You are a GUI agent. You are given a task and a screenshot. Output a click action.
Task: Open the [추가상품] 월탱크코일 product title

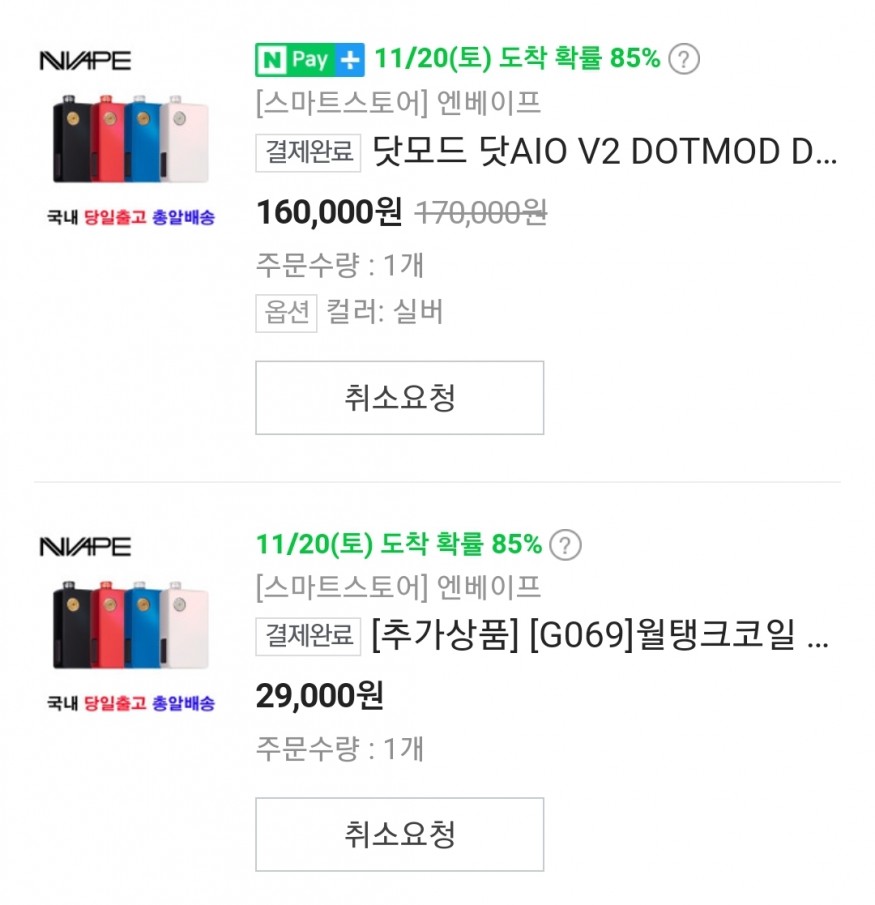[x=598, y=635]
